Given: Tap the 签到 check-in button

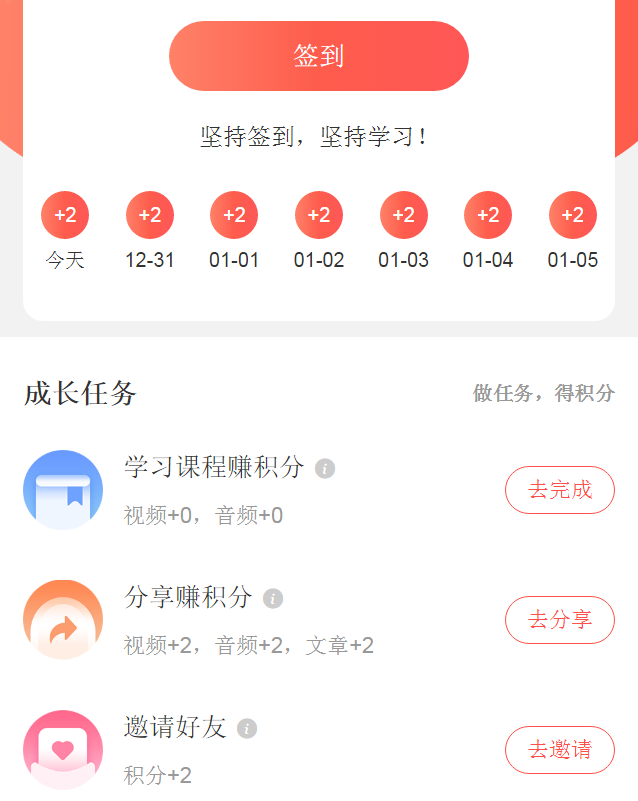Looking at the screenshot, I should (318, 56).
